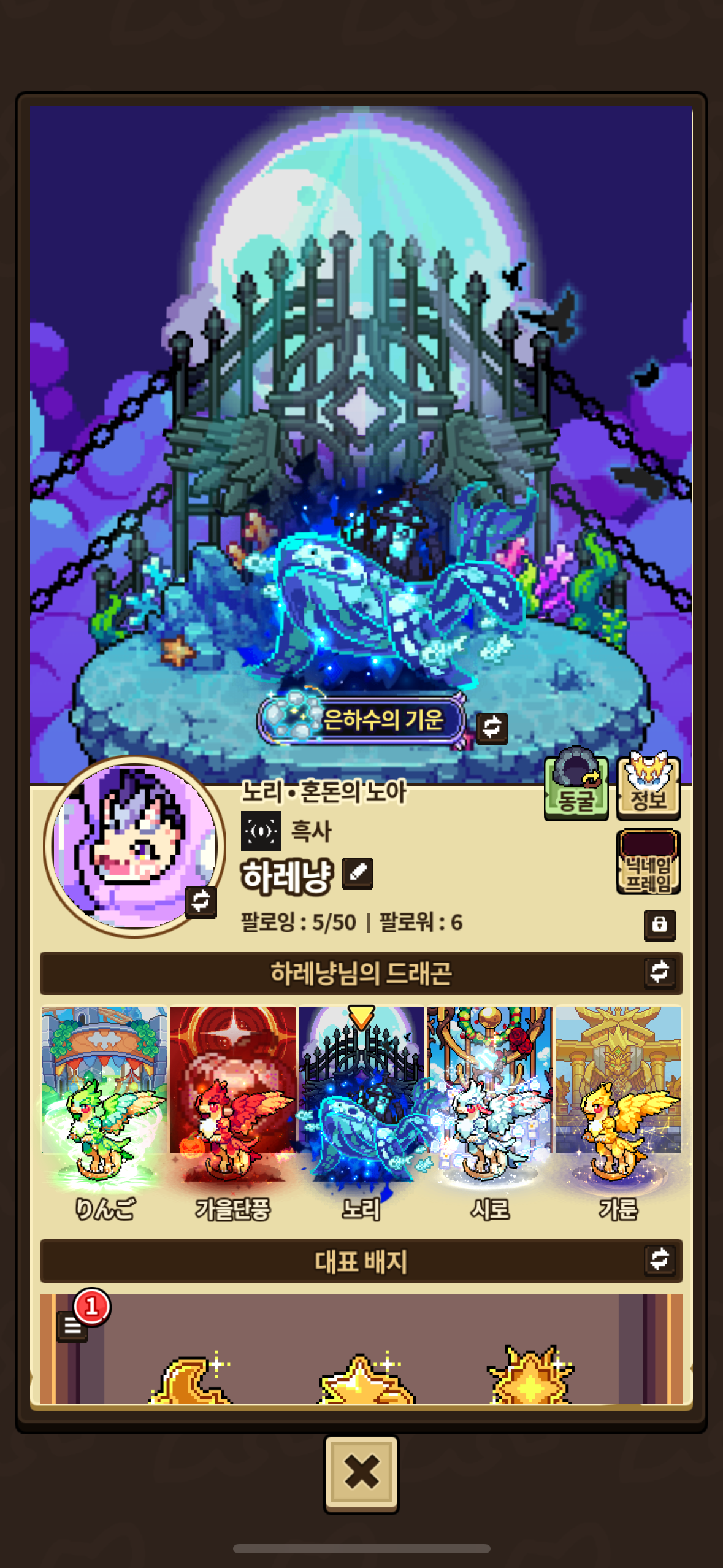Change the profile avatar picture
723x1568 pixels.
point(201,901)
